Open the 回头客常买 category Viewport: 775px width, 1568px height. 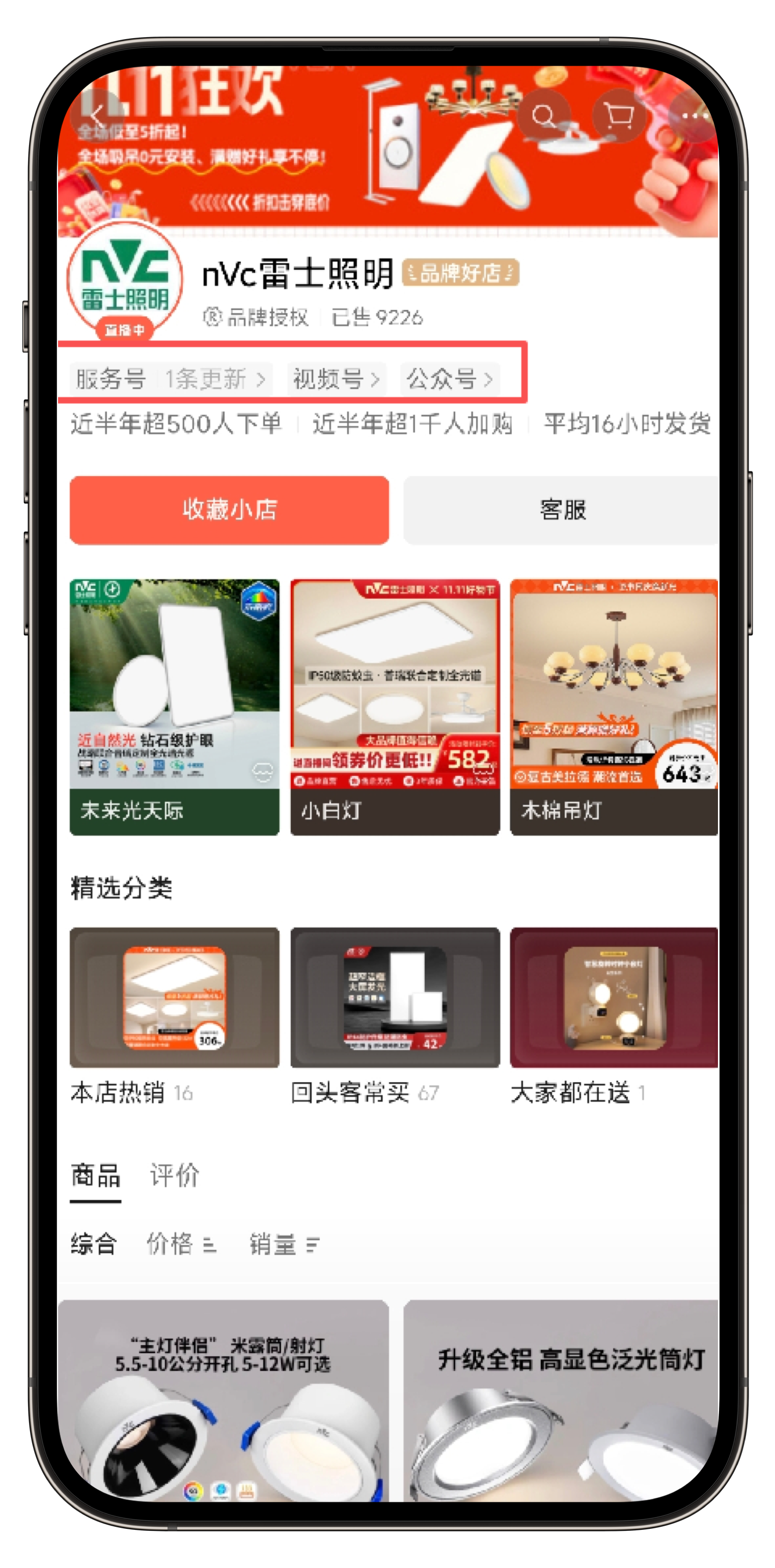395,1014
